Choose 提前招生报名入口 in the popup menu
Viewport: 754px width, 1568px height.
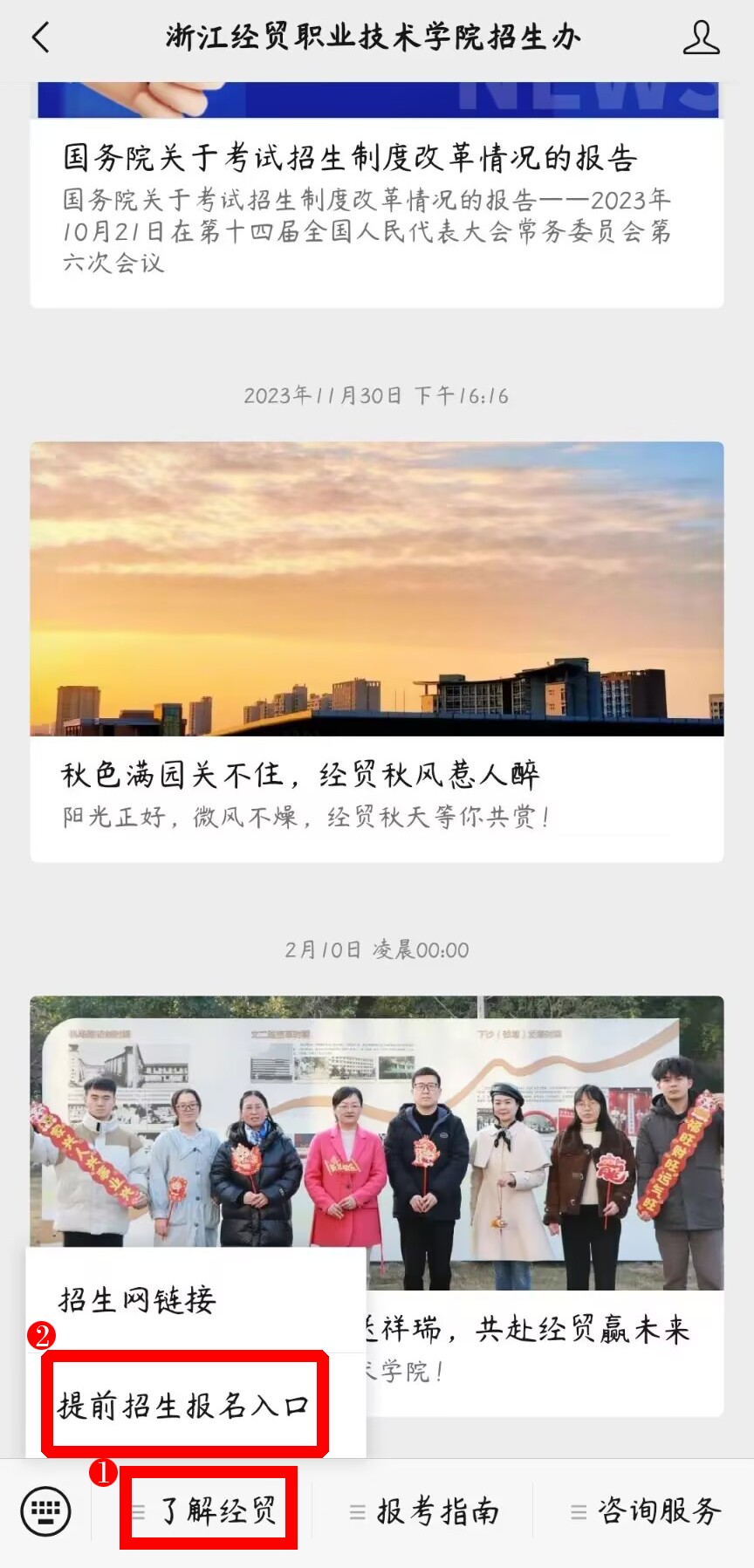(x=184, y=1406)
